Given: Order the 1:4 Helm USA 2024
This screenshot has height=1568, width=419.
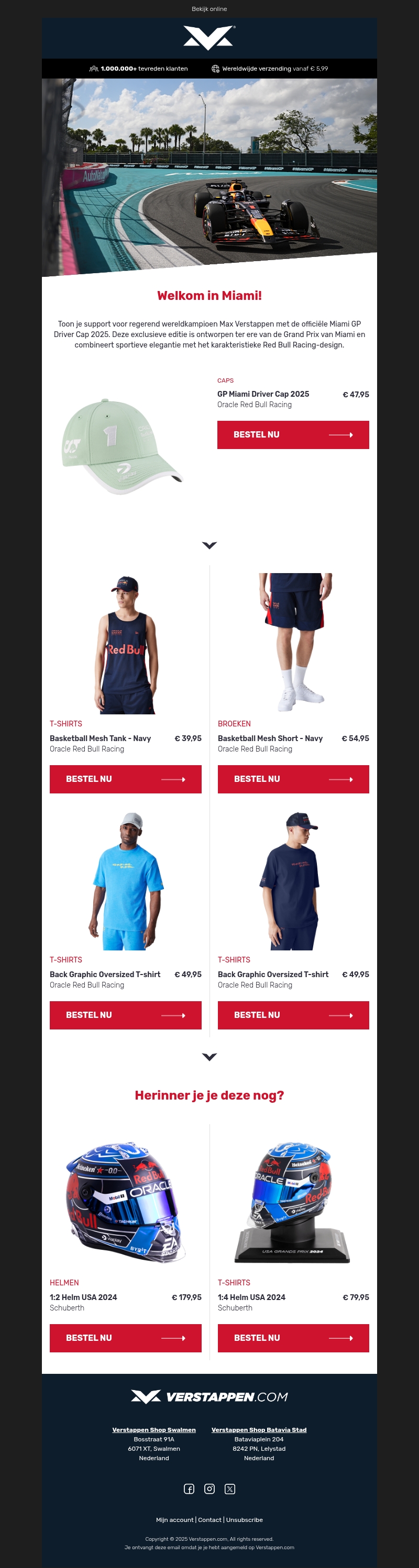Looking at the screenshot, I should pos(293,1338).
